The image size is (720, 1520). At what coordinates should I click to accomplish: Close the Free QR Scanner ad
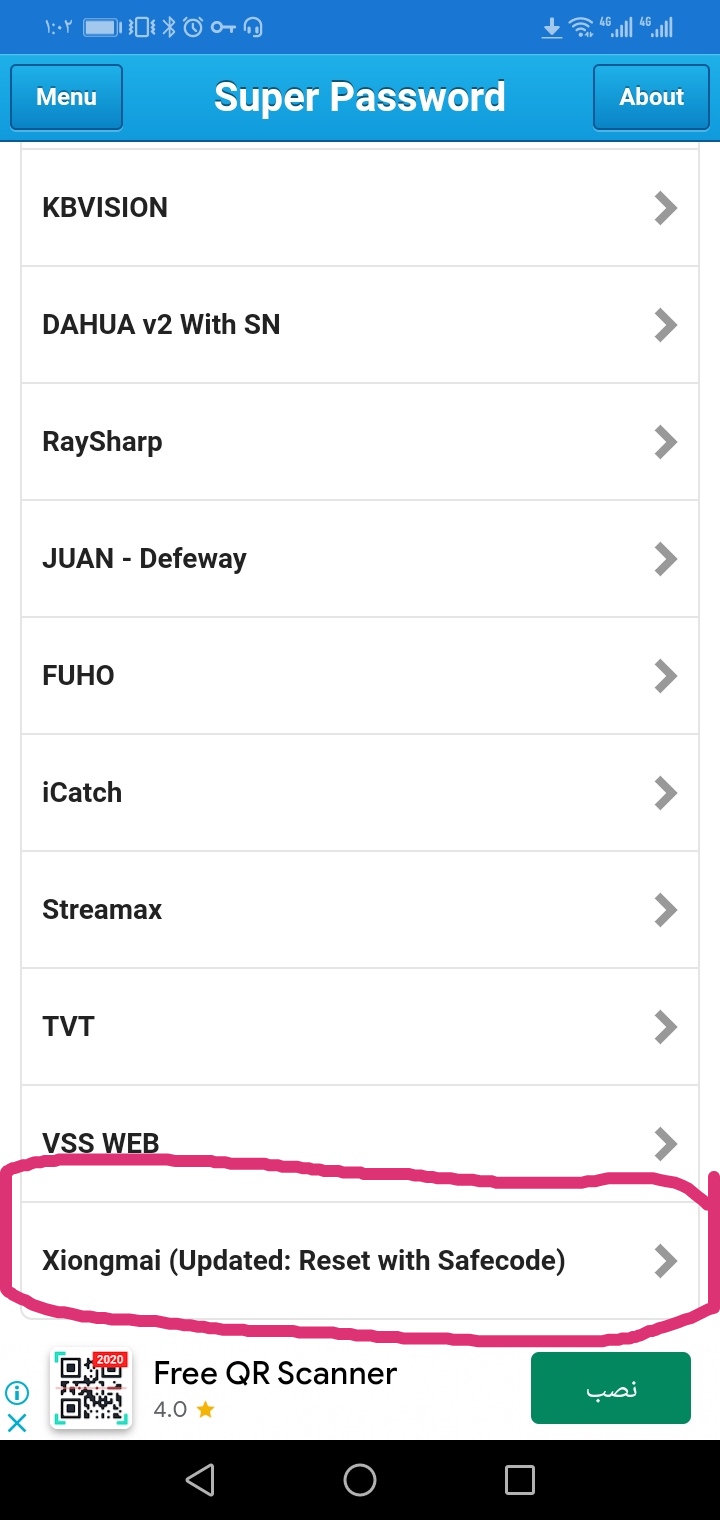pyautogui.click(x=17, y=1422)
